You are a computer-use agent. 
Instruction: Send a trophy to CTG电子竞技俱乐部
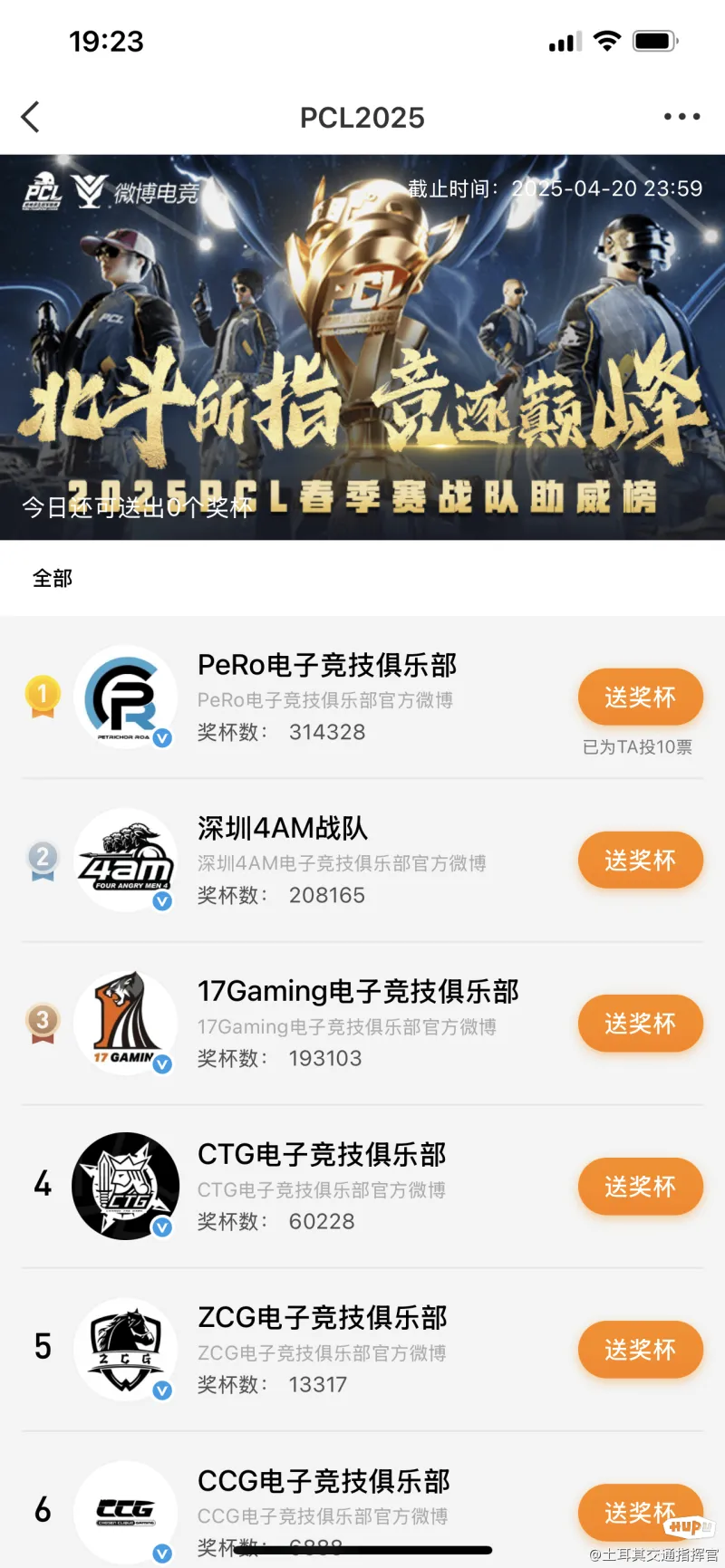click(x=641, y=1187)
